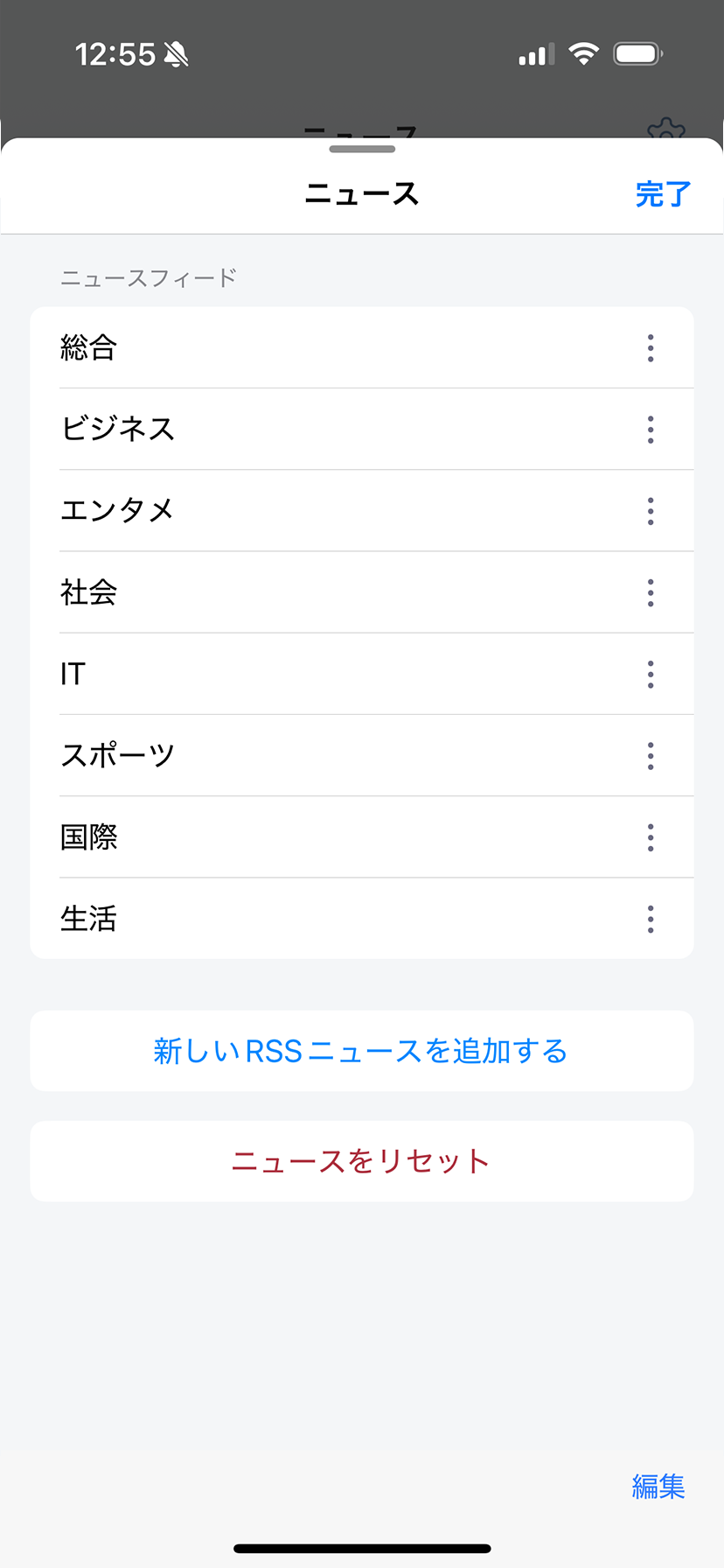Open the options menu for スポーツ feed
Screen dimensions: 724x1568
coord(651,756)
